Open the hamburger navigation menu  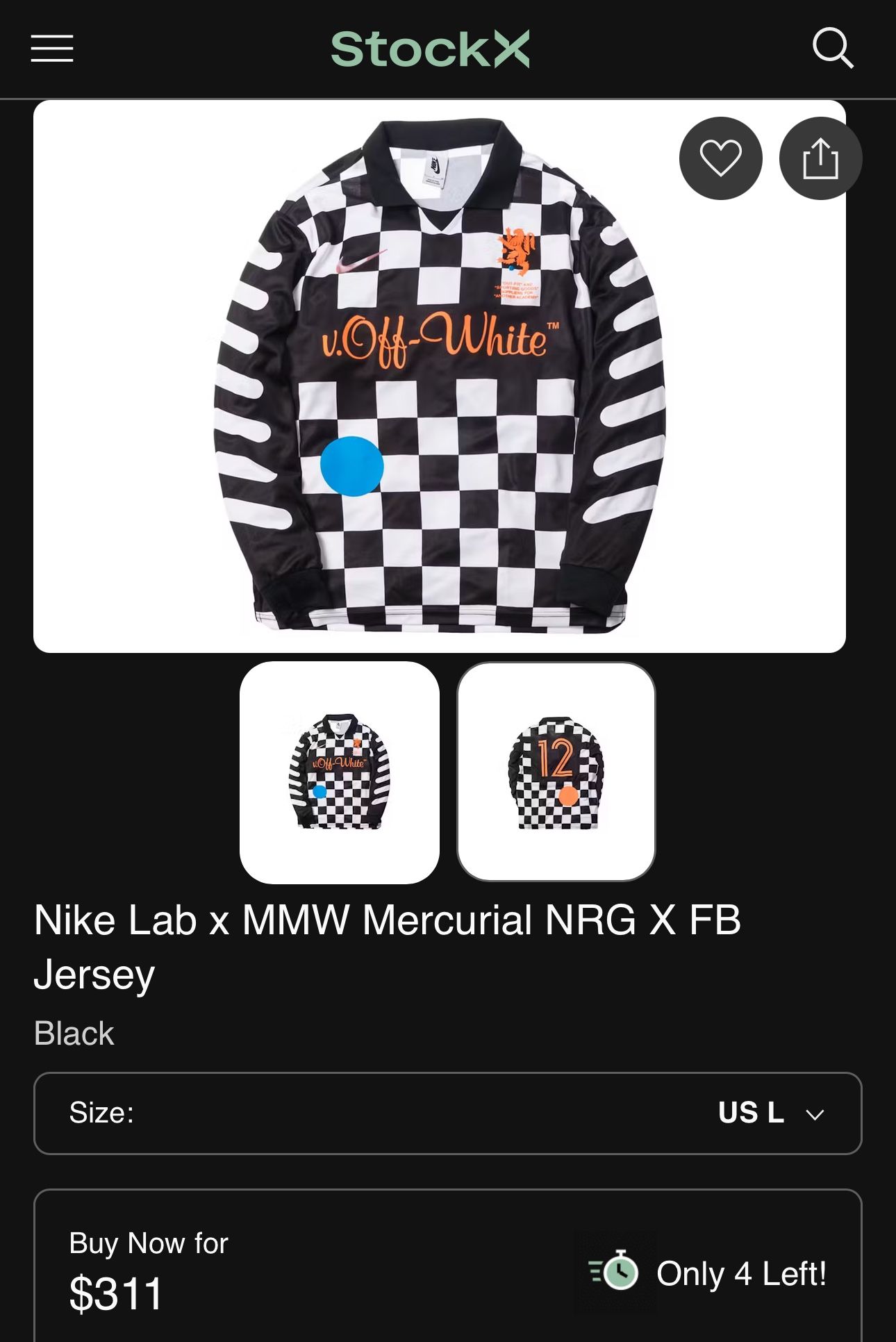click(x=52, y=49)
